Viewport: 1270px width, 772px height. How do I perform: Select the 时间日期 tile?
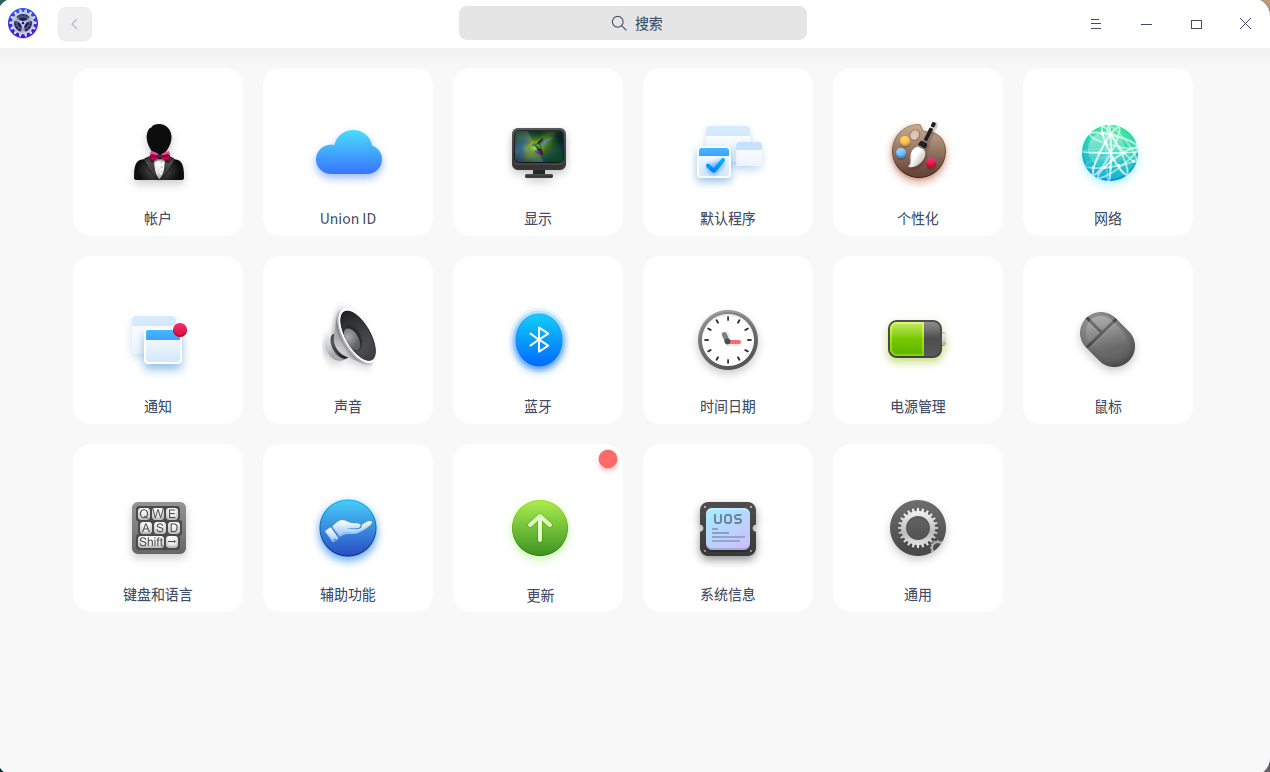[x=728, y=340]
